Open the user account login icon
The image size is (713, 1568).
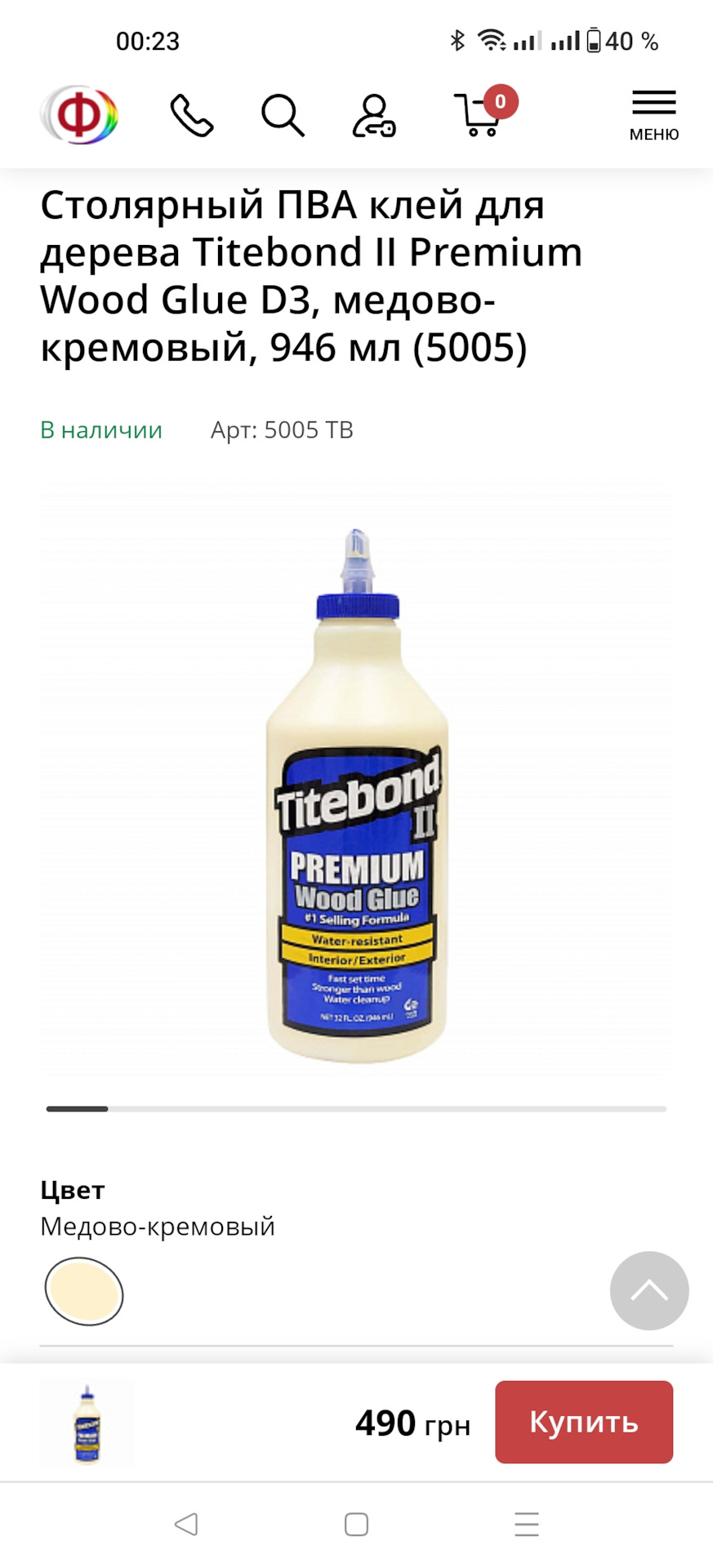(x=374, y=115)
